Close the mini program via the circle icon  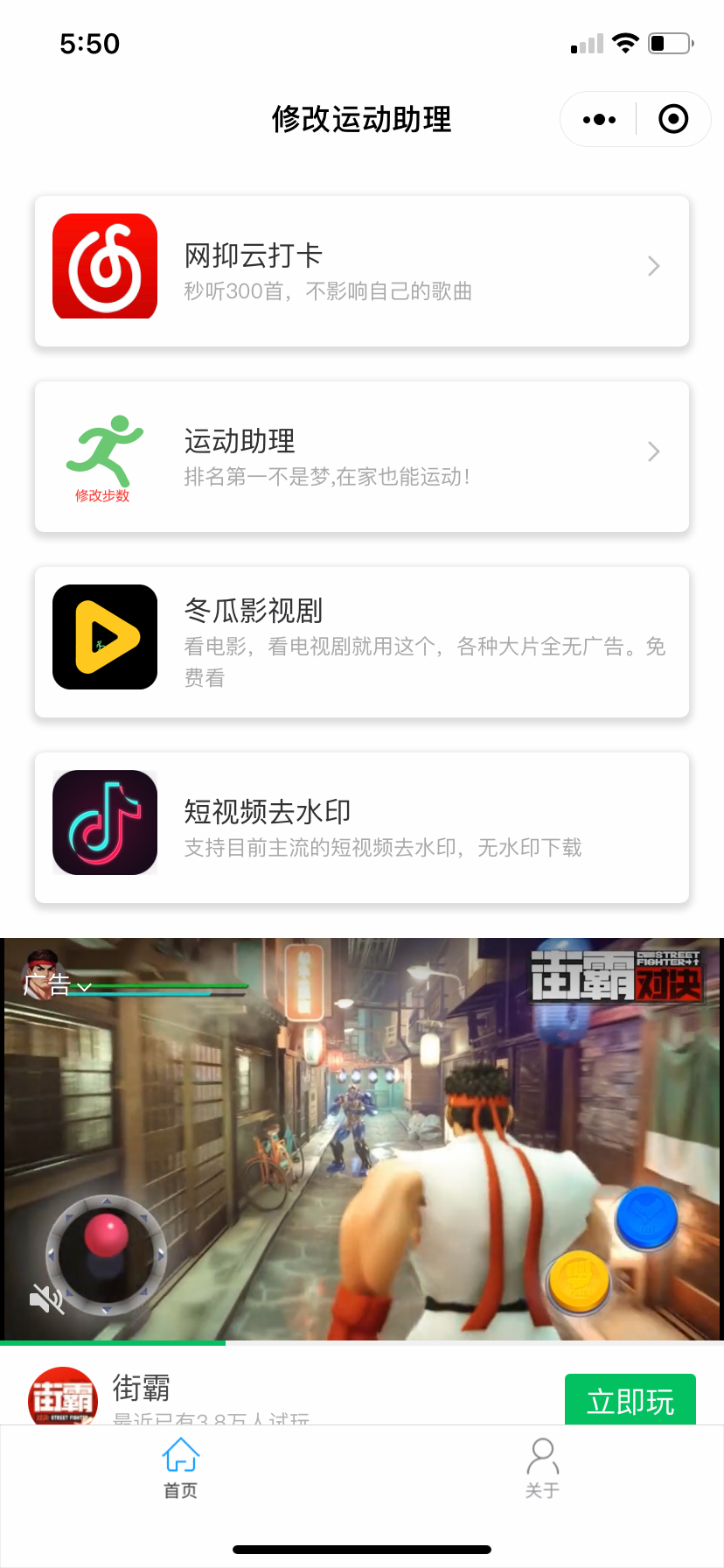(672, 119)
